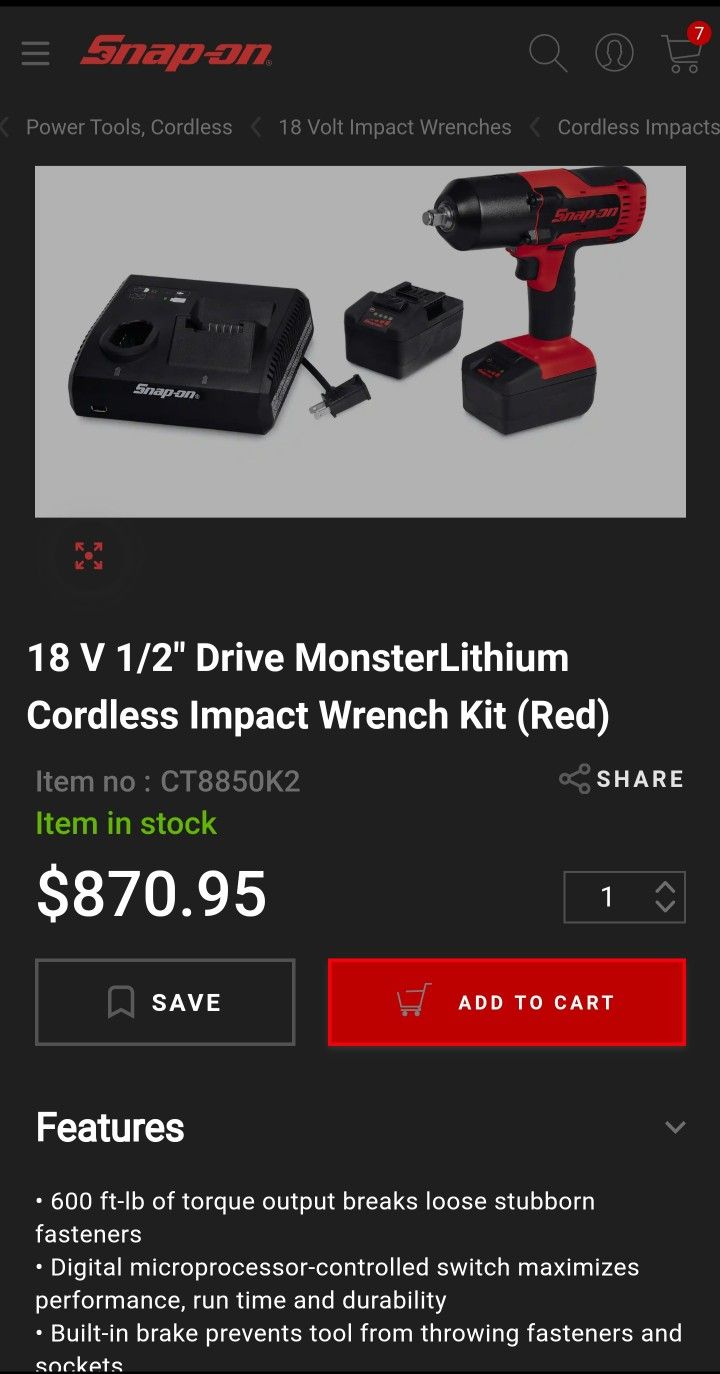Image resolution: width=720 pixels, height=1374 pixels.
Task: Expand the product image fullscreen
Action: tap(89, 556)
